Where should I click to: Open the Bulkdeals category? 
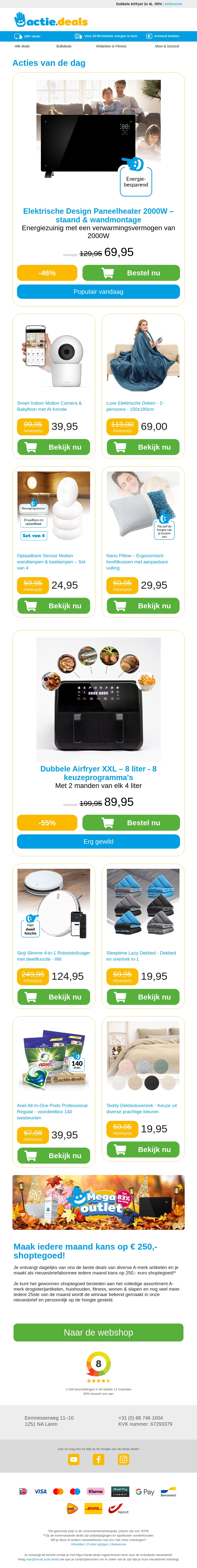click(64, 46)
